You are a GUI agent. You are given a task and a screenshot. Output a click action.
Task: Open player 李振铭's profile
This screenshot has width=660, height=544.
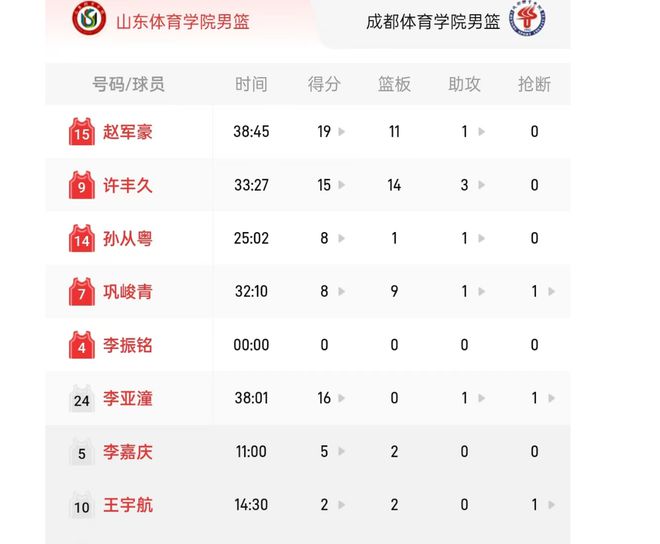[x=128, y=345]
